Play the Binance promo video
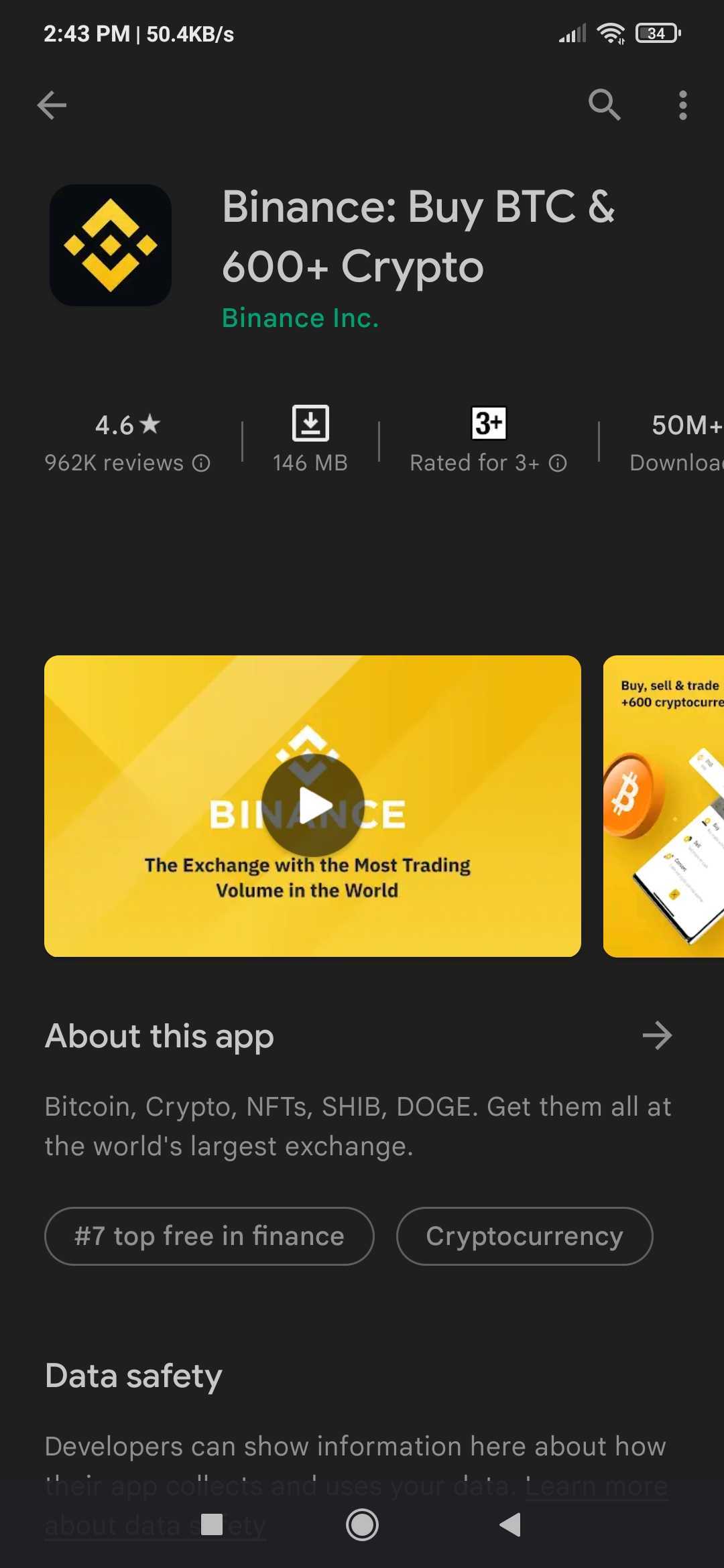 coord(312,805)
